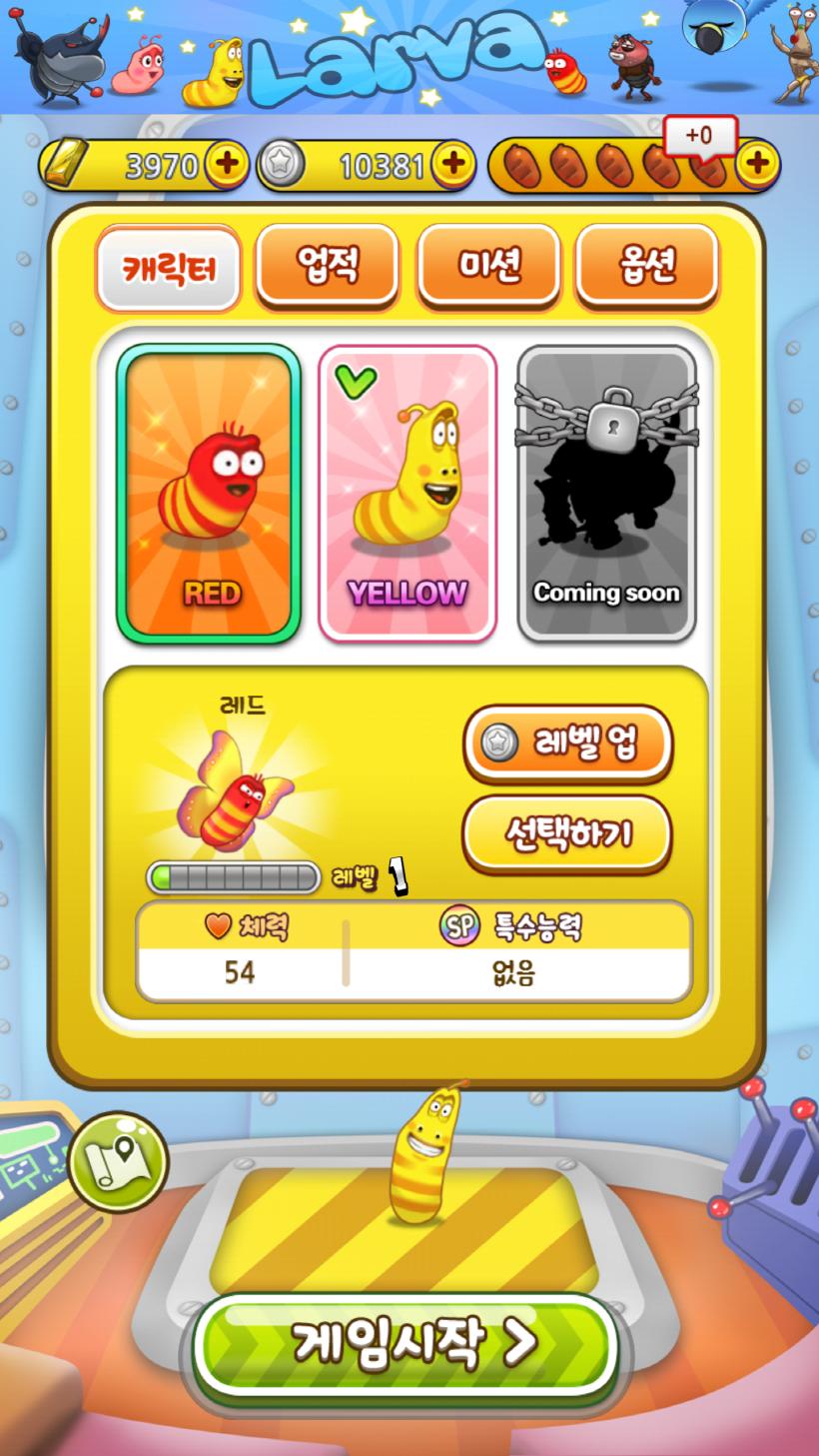The width and height of the screenshot is (819, 1456).
Task: Open the 미션 tab
Action: (488, 266)
